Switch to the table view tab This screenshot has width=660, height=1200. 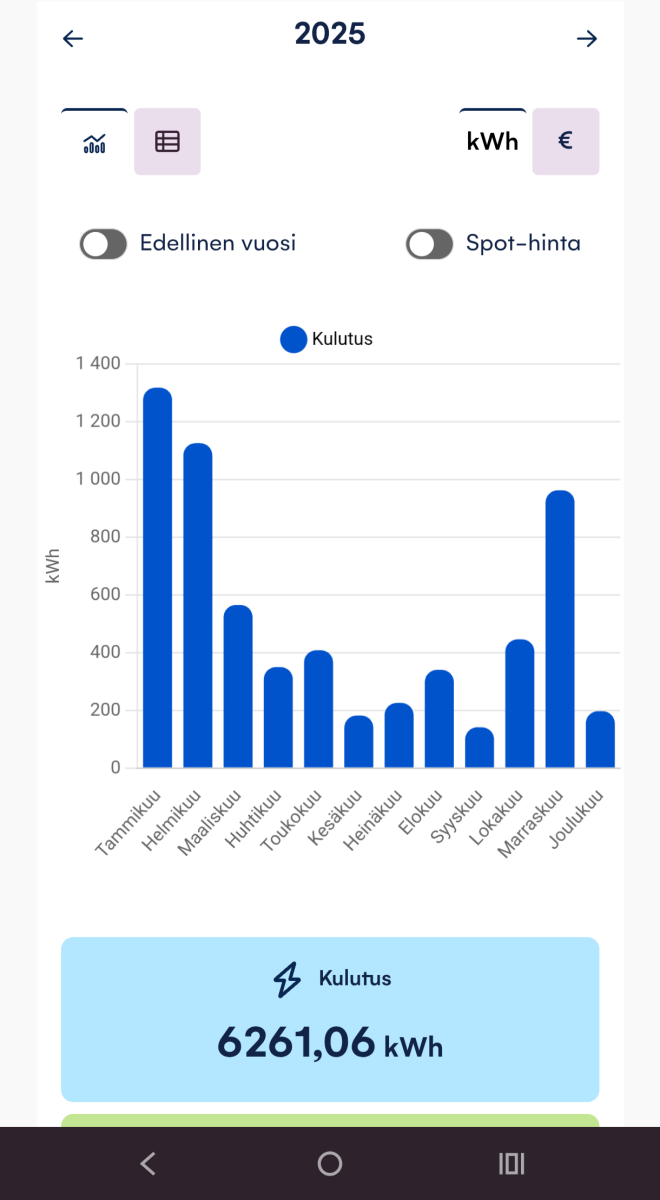click(x=167, y=142)
